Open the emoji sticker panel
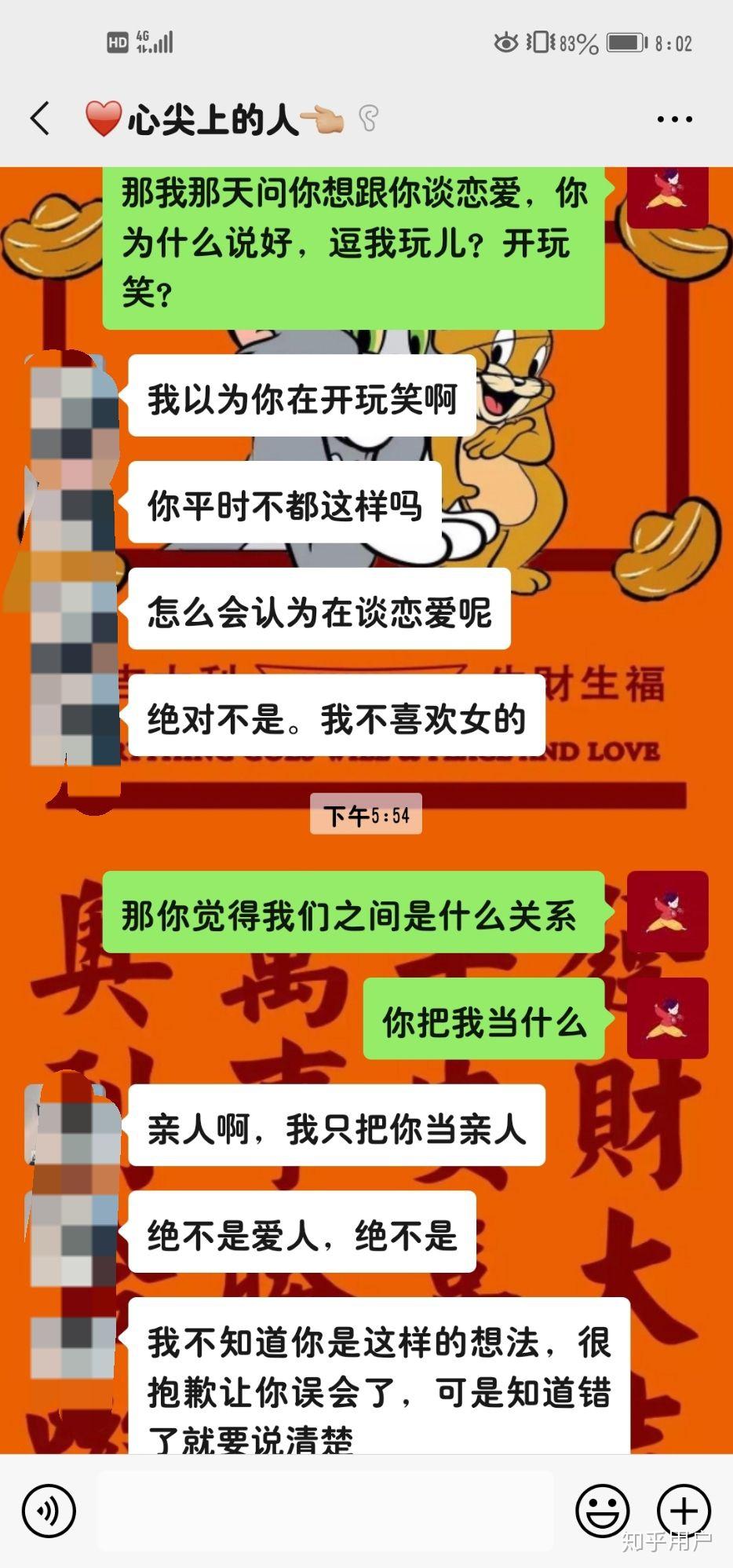733x1568 pixels. [x=602, y=1509]
